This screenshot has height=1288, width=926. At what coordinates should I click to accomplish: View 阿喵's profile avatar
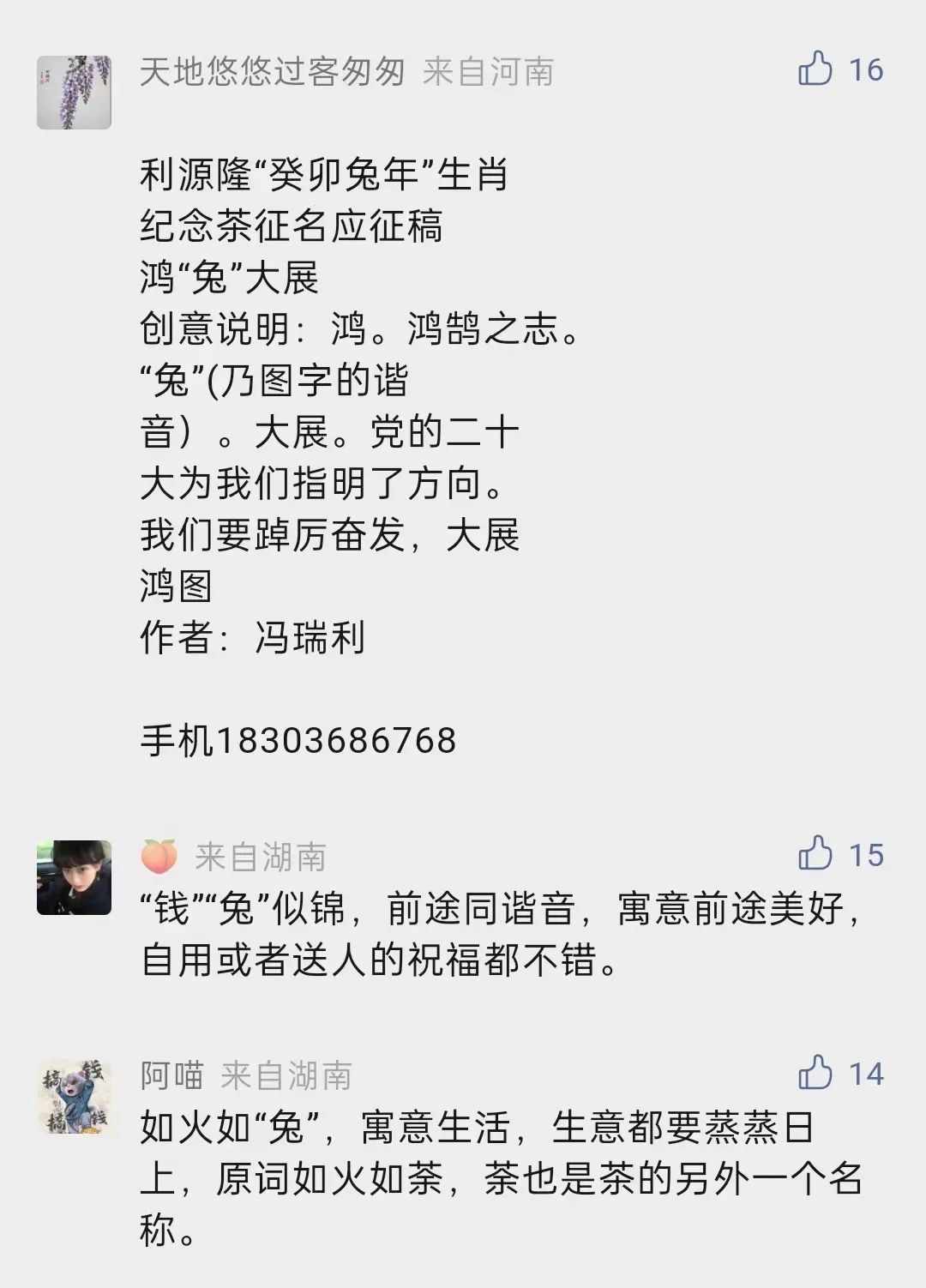tap(74, 1096)
